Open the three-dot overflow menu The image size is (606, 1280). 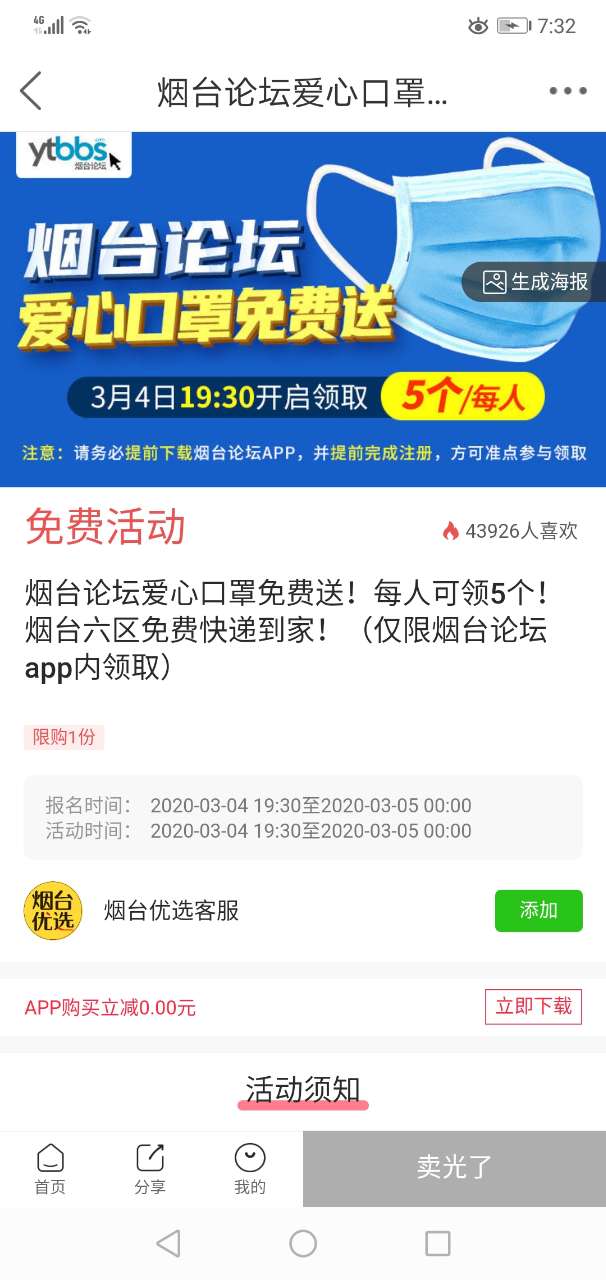[567, 91]
